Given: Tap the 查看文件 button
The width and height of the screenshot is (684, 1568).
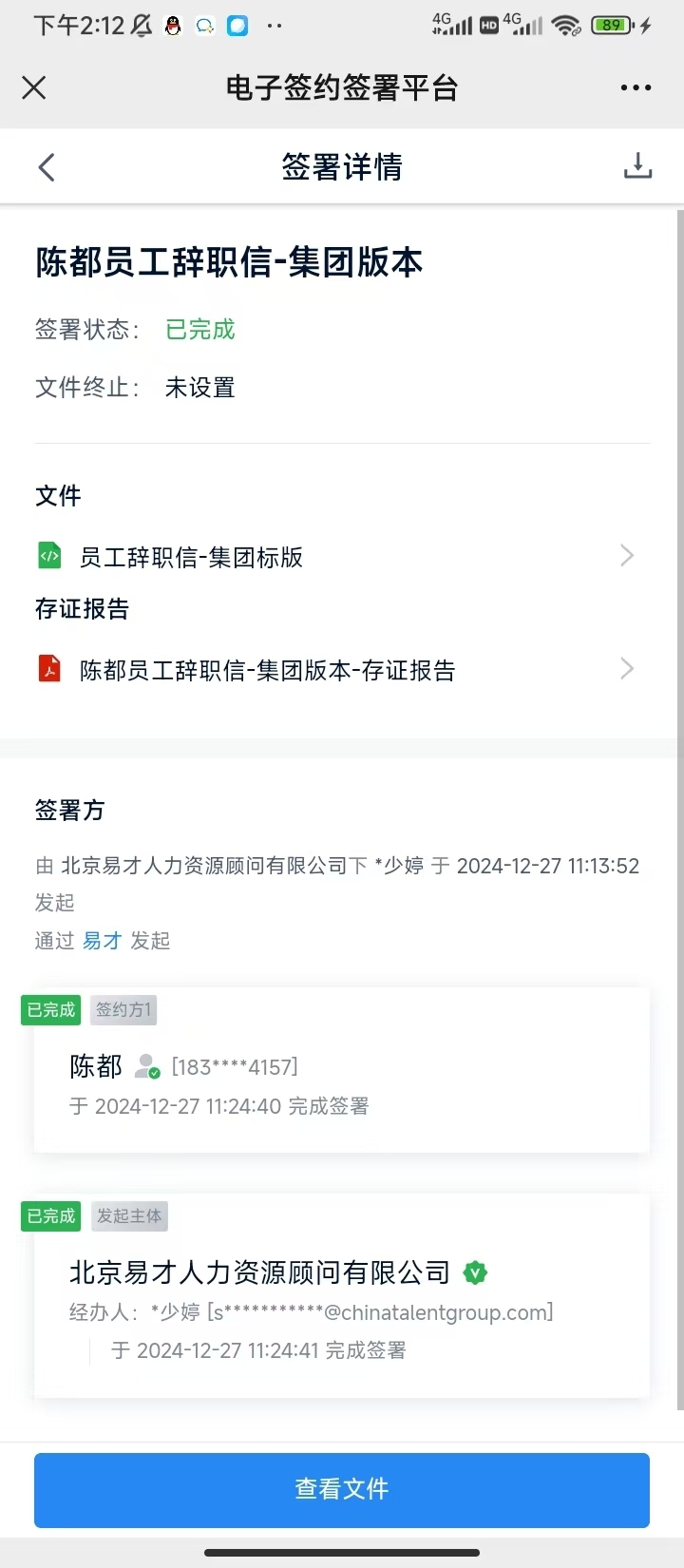Looking at the screenshot, I should (342, 1489).
